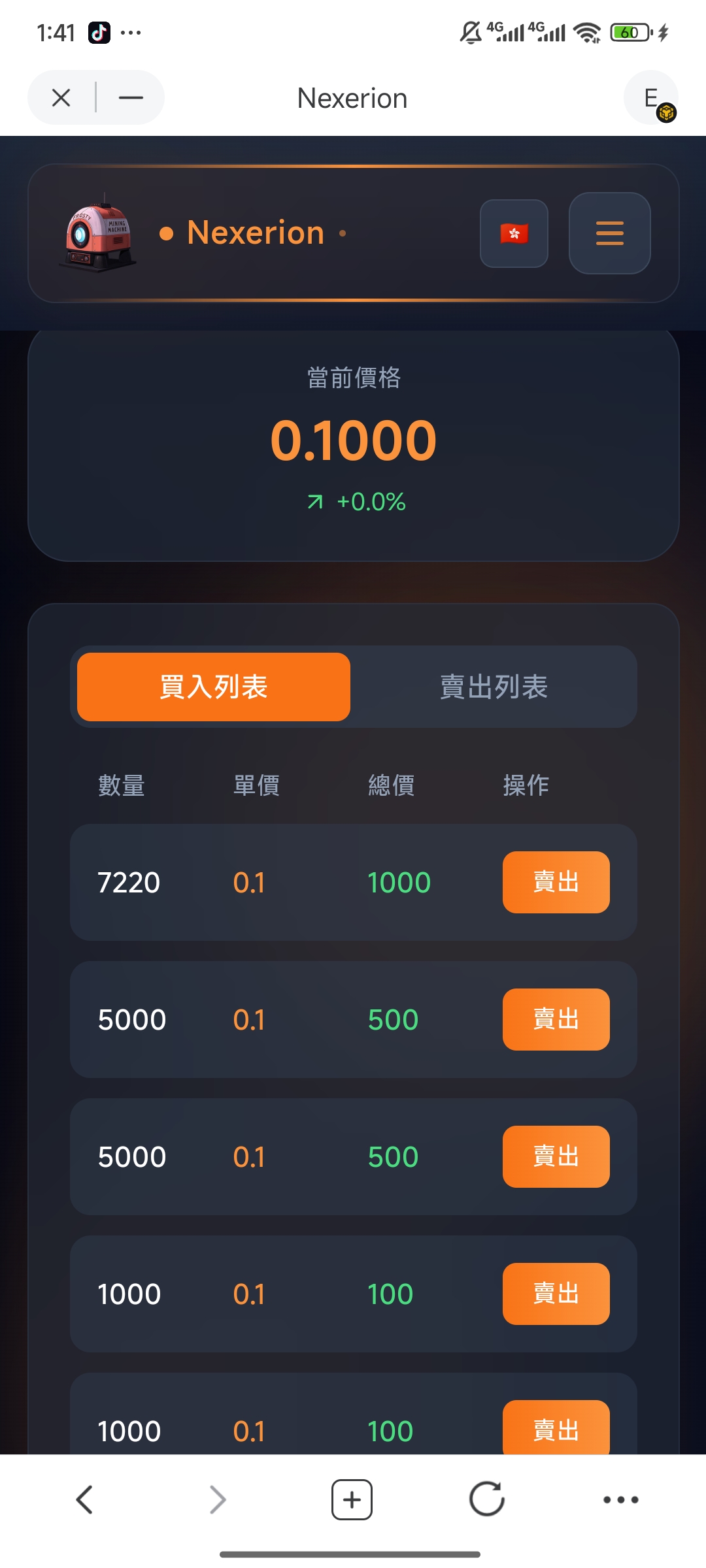Tap 賣出 on the 7220 quantity order
The height and width of the screenshot is (1568, 706).
pos(556,882)
